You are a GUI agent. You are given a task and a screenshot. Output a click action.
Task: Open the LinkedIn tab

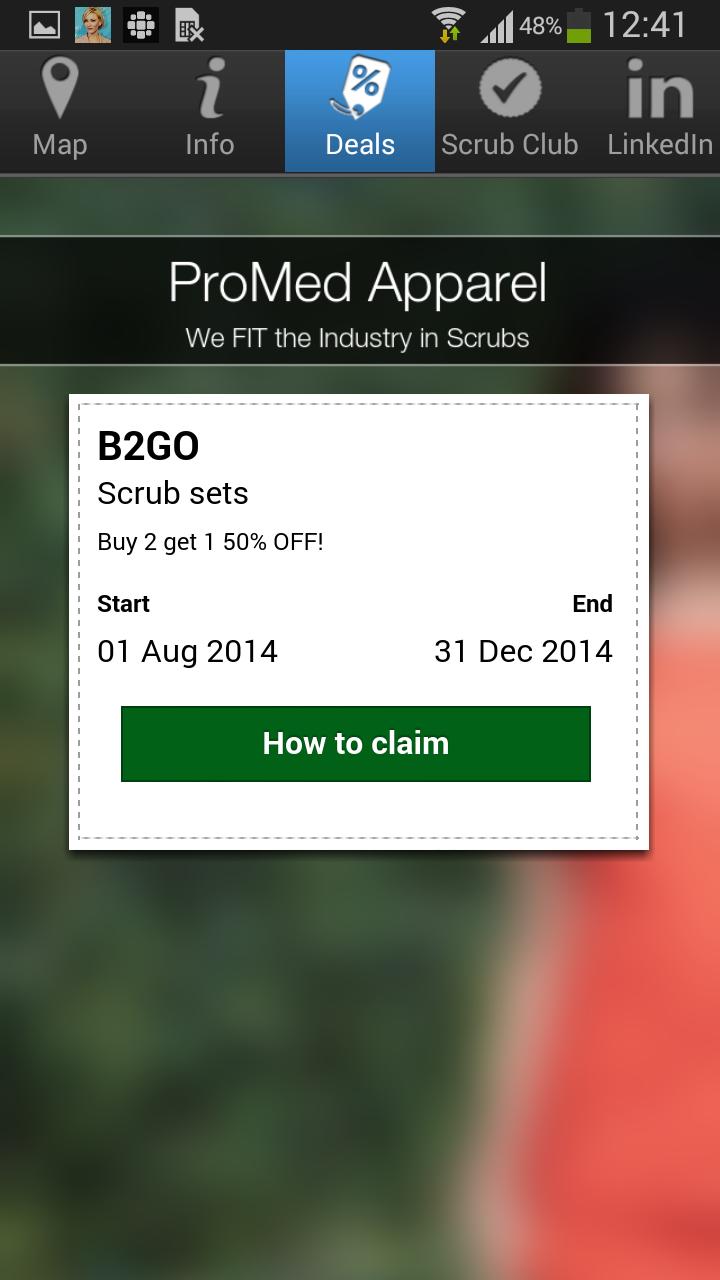pos(659,112)
